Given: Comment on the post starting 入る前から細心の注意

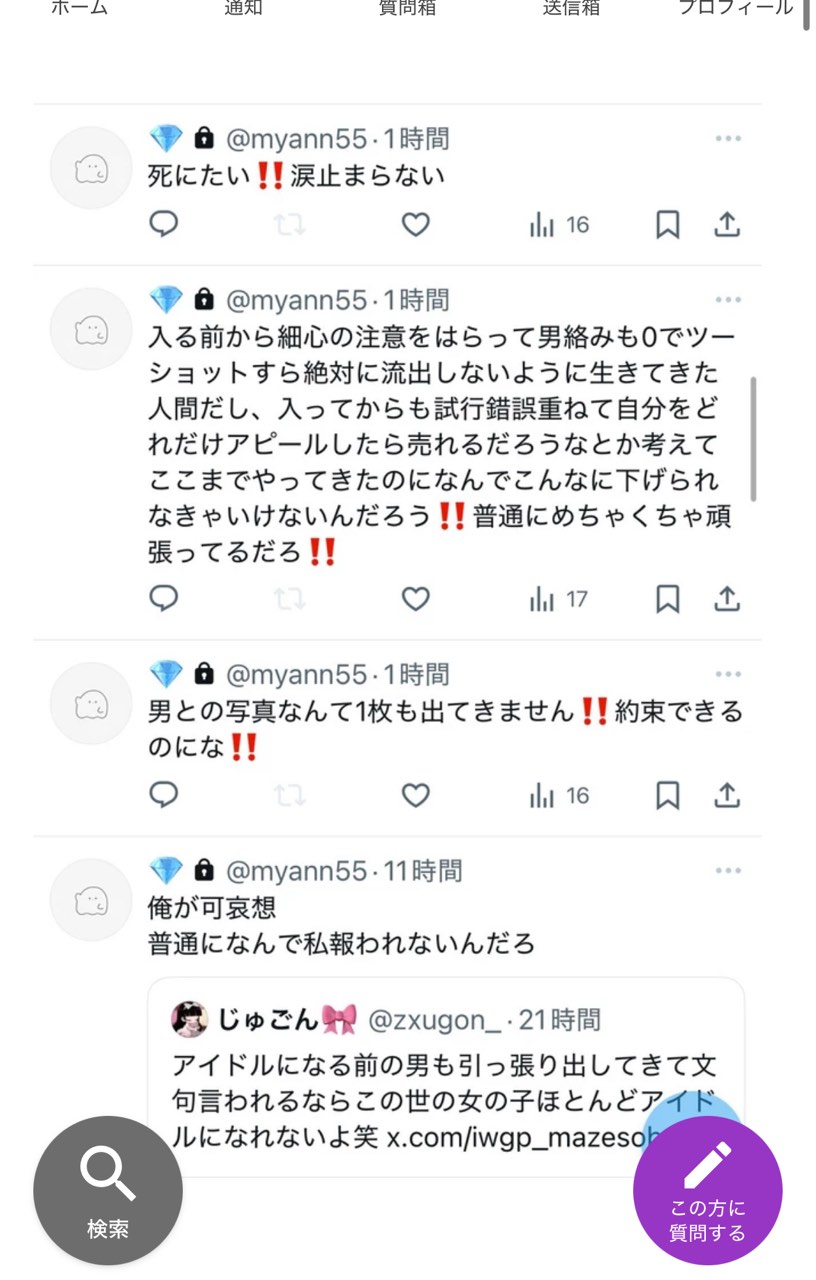Looking at the screenshot, I should [164, 599].
